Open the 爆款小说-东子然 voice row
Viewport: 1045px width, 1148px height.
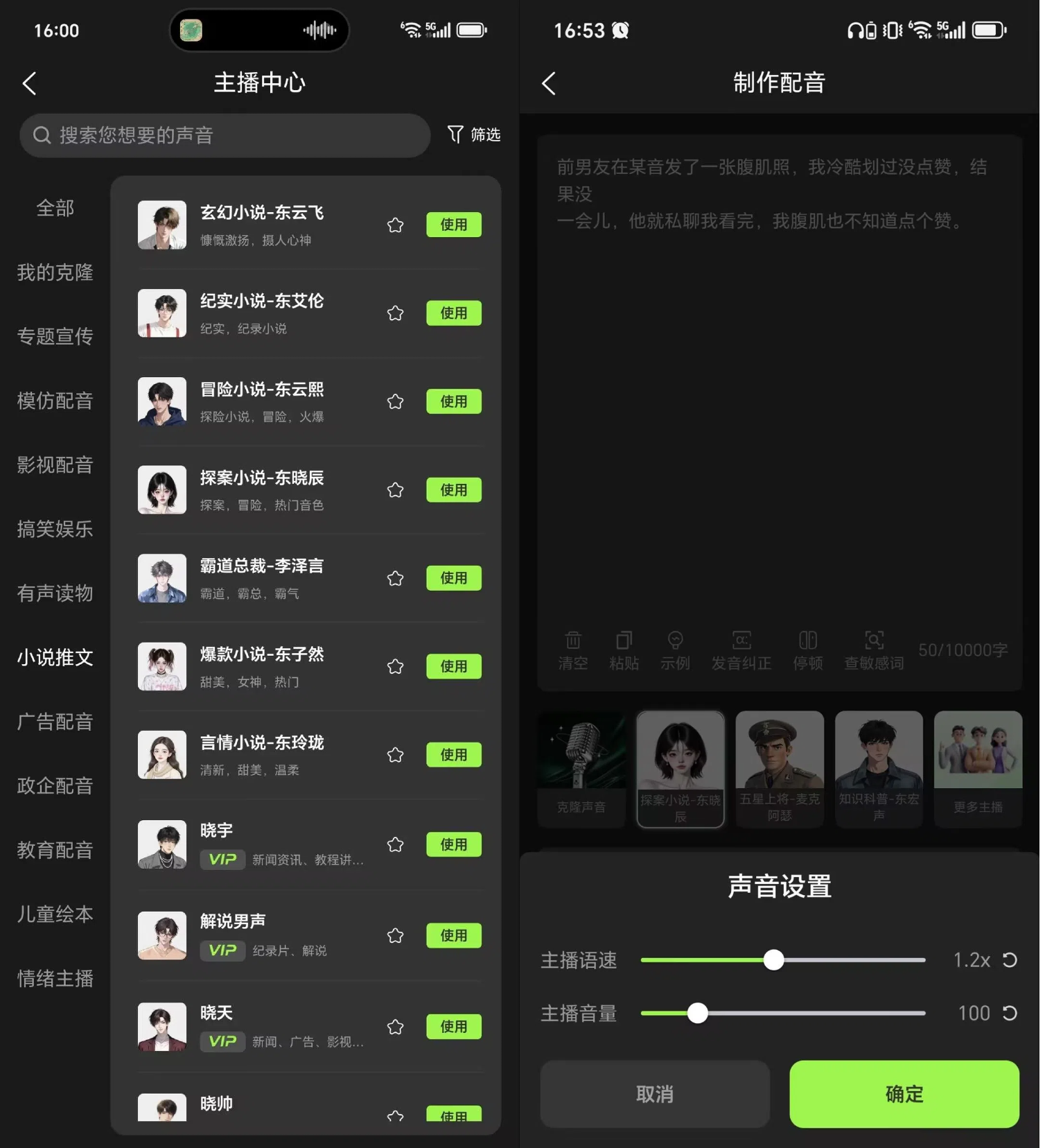point(262,666)
